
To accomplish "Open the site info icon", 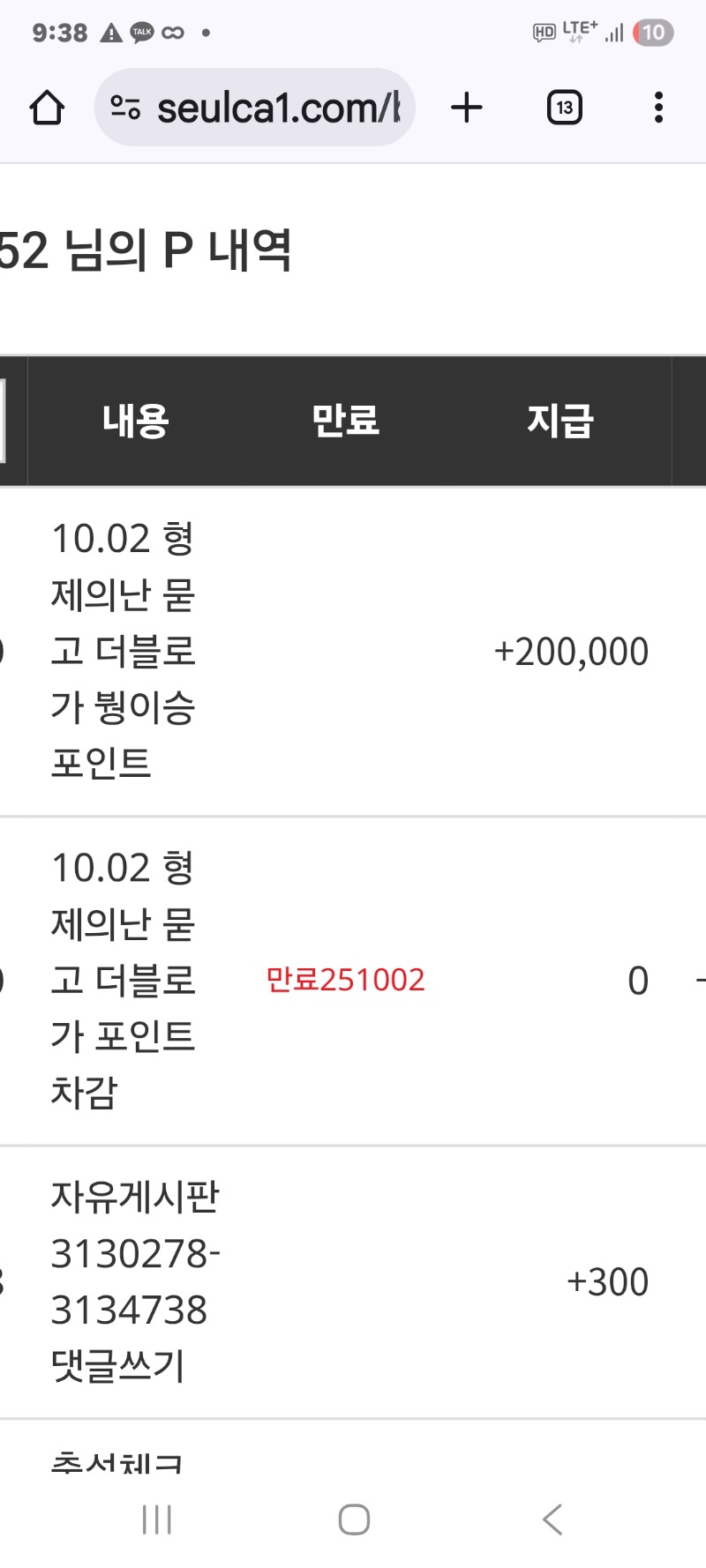I will (125, 108).
